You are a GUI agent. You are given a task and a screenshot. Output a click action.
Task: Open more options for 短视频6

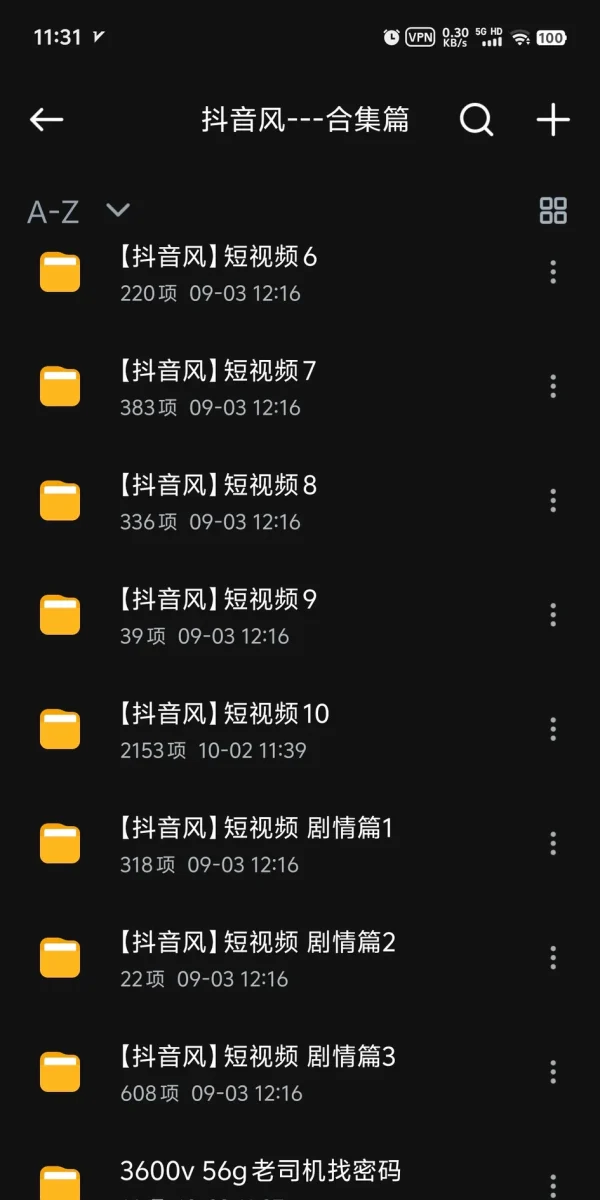[553, 272]
